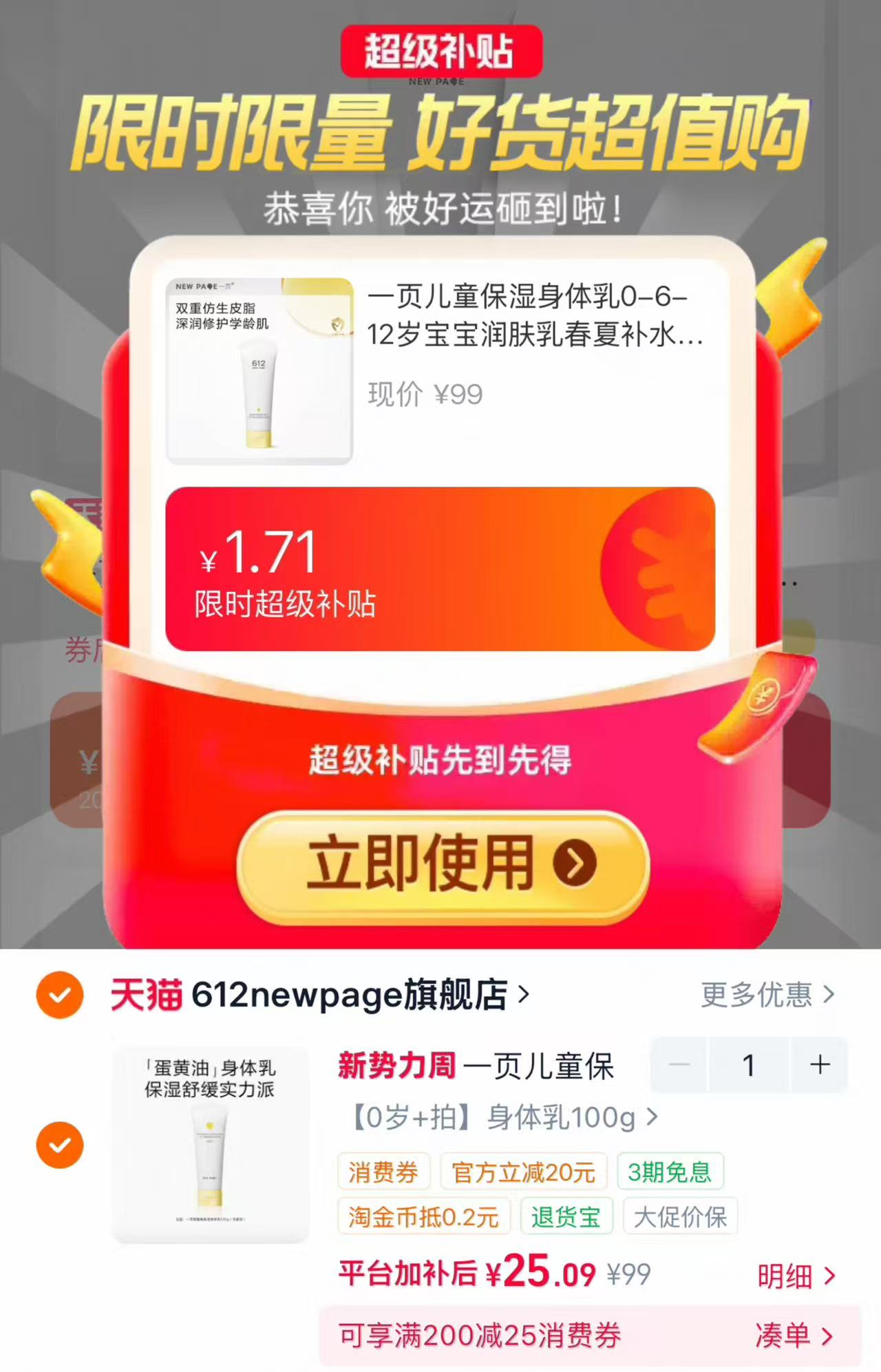Tap the 立即使用 button
881x1372 pixels.
[443, 864]
